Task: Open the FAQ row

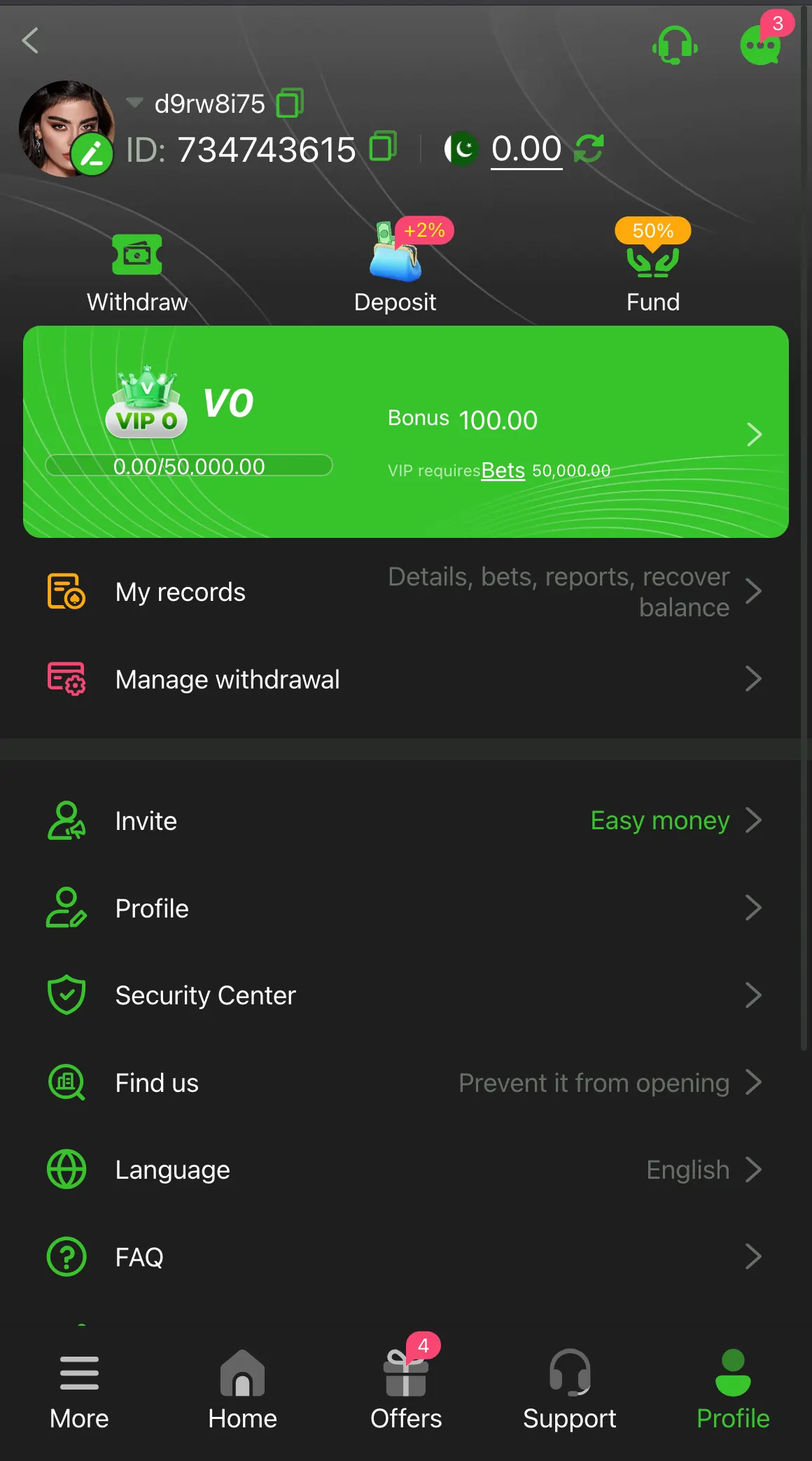Action: pyautogui.click(x=406, y=1257)
